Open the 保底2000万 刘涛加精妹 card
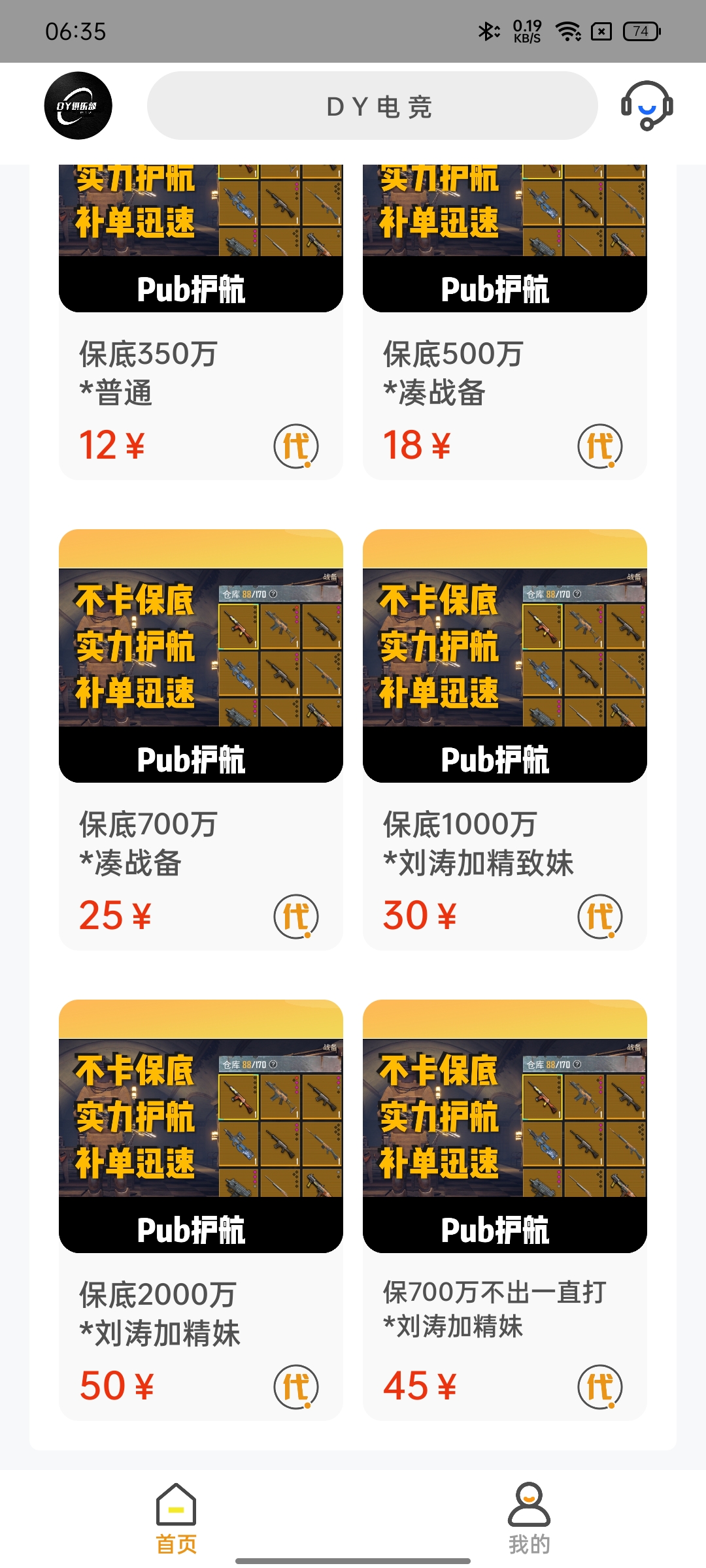Viewport: 706px width, 1568px height. pyautogui.click(x=201, y=1210)
